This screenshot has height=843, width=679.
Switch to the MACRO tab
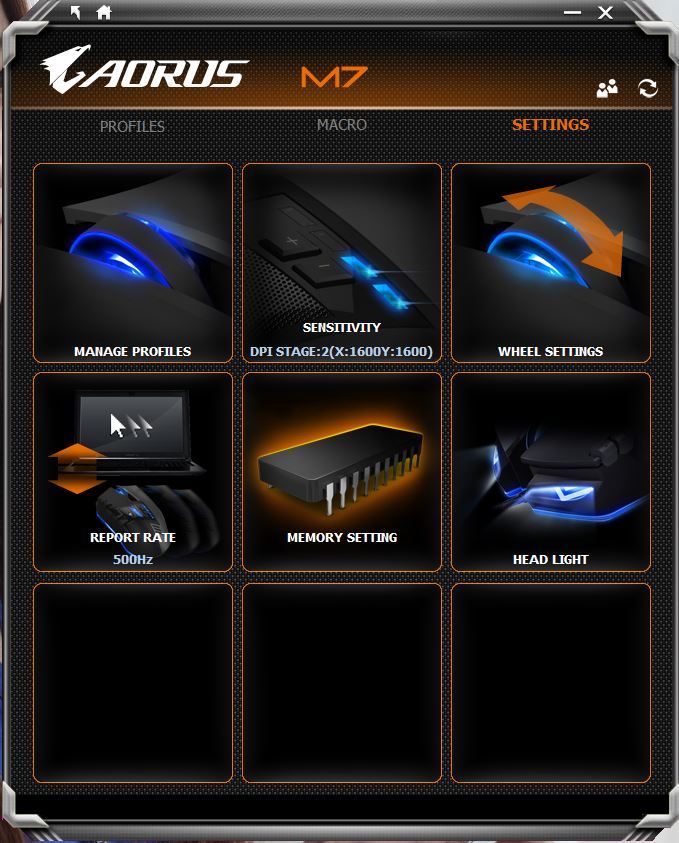[341, 125]
